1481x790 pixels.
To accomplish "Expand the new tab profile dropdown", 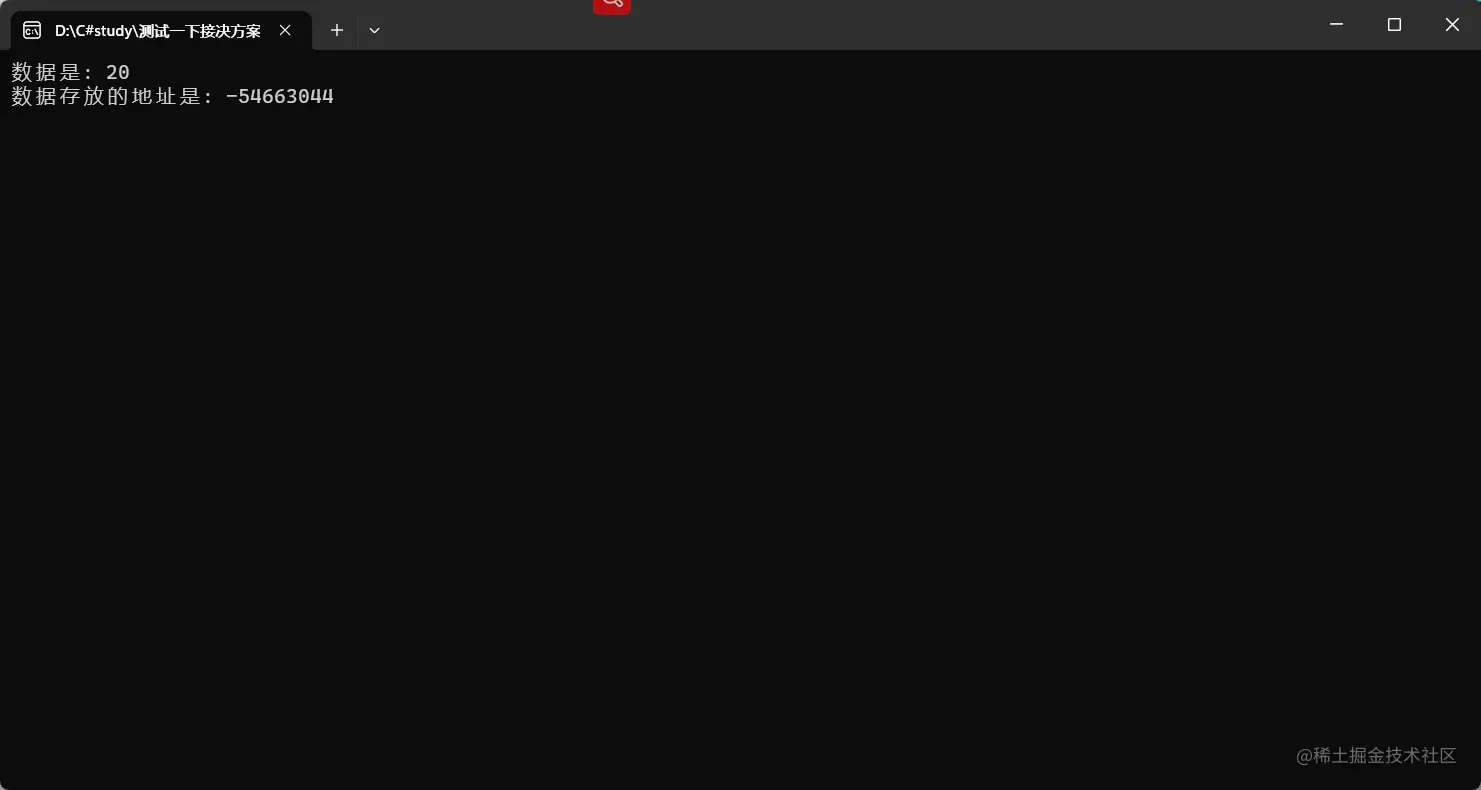I will [x=374, y=31].
